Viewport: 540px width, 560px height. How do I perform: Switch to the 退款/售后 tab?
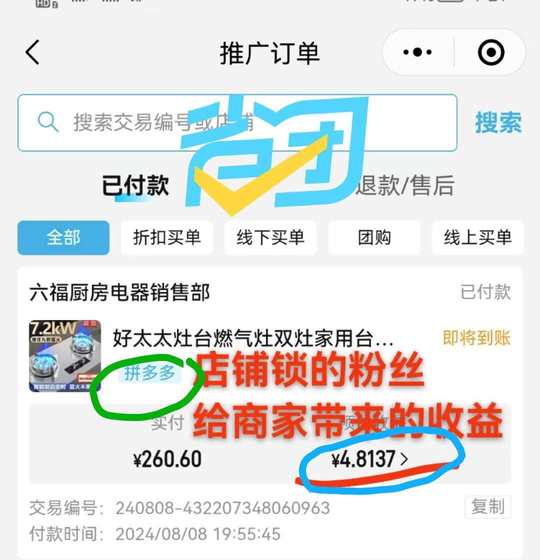pyautogui.click(x=405, y=186)
